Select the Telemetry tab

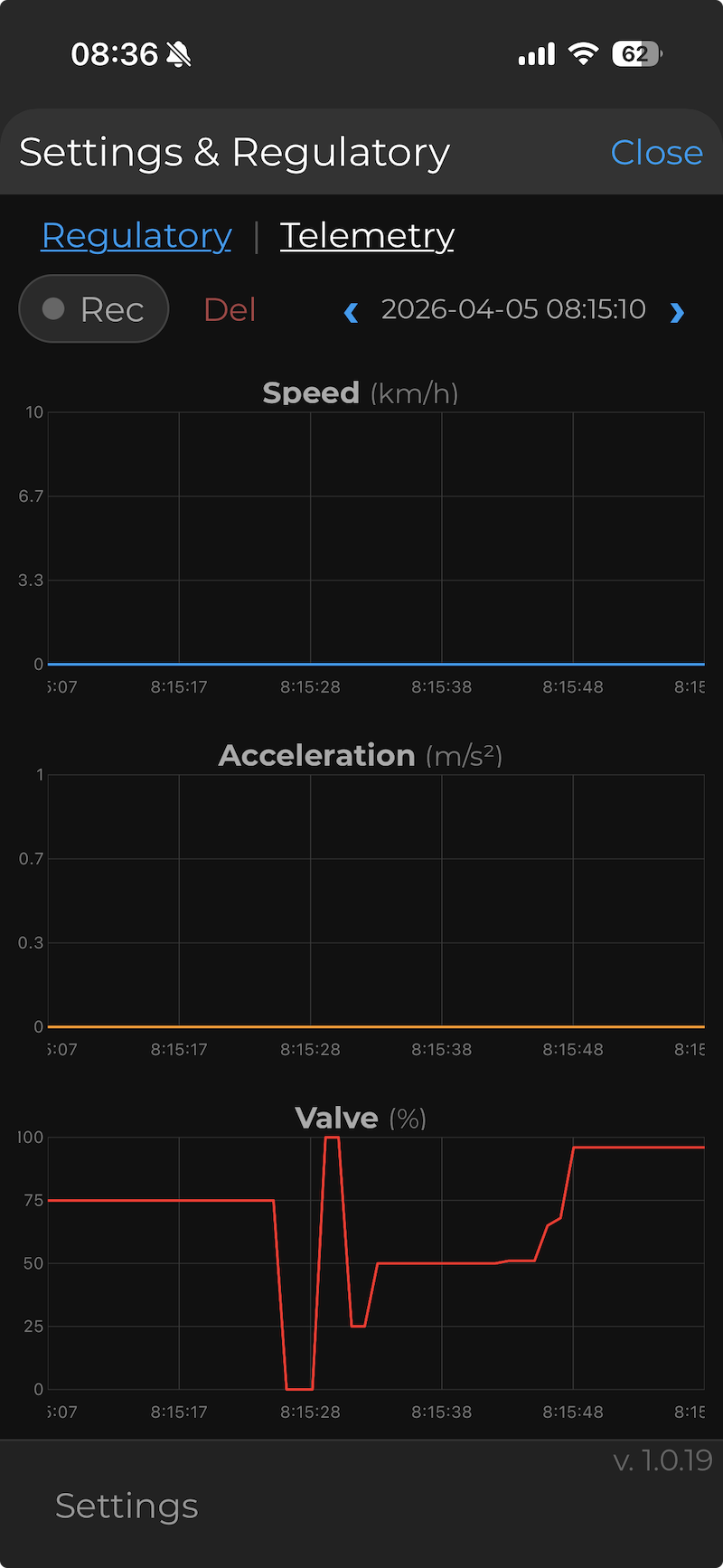pyautogui.click(x=367, y=236)
